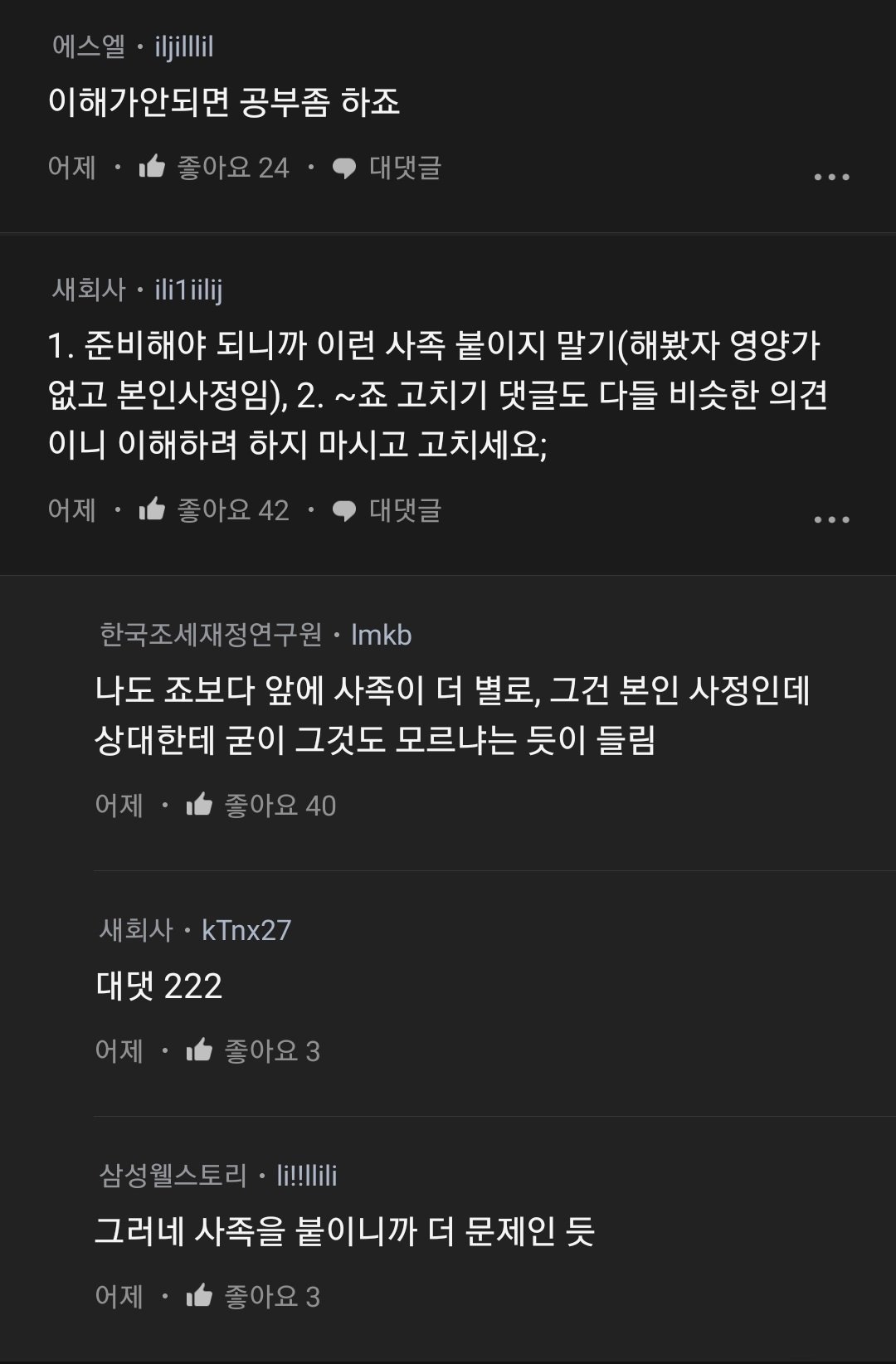Click the reply speech-bubble icon under 에스엘's comment

[343, 168]
